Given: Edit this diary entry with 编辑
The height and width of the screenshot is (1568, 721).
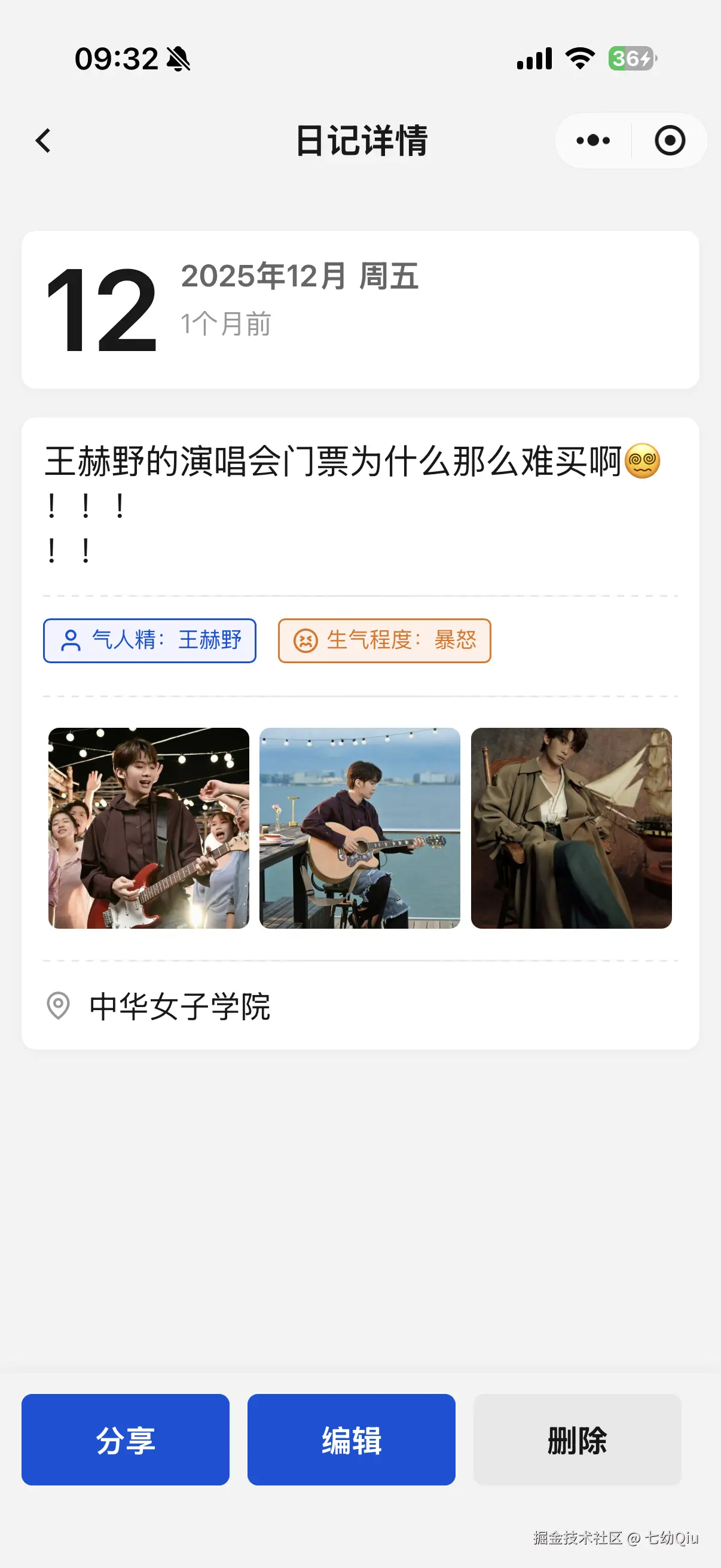Looking at the screenshot, I should coord(351,1439).
